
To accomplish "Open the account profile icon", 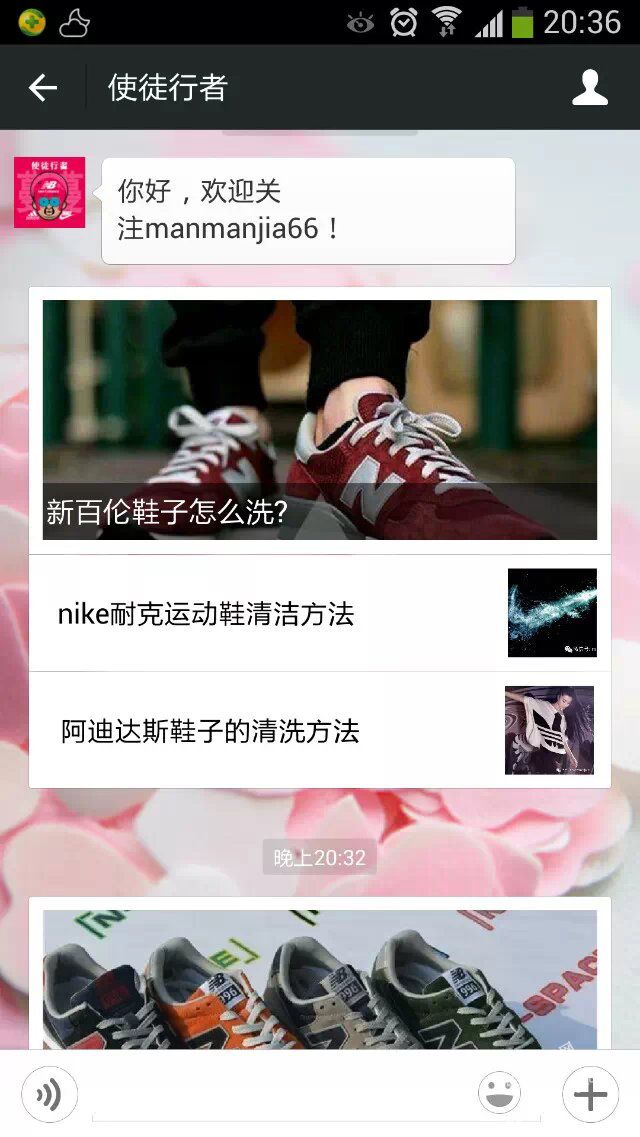I will click(x=590, y=88).
